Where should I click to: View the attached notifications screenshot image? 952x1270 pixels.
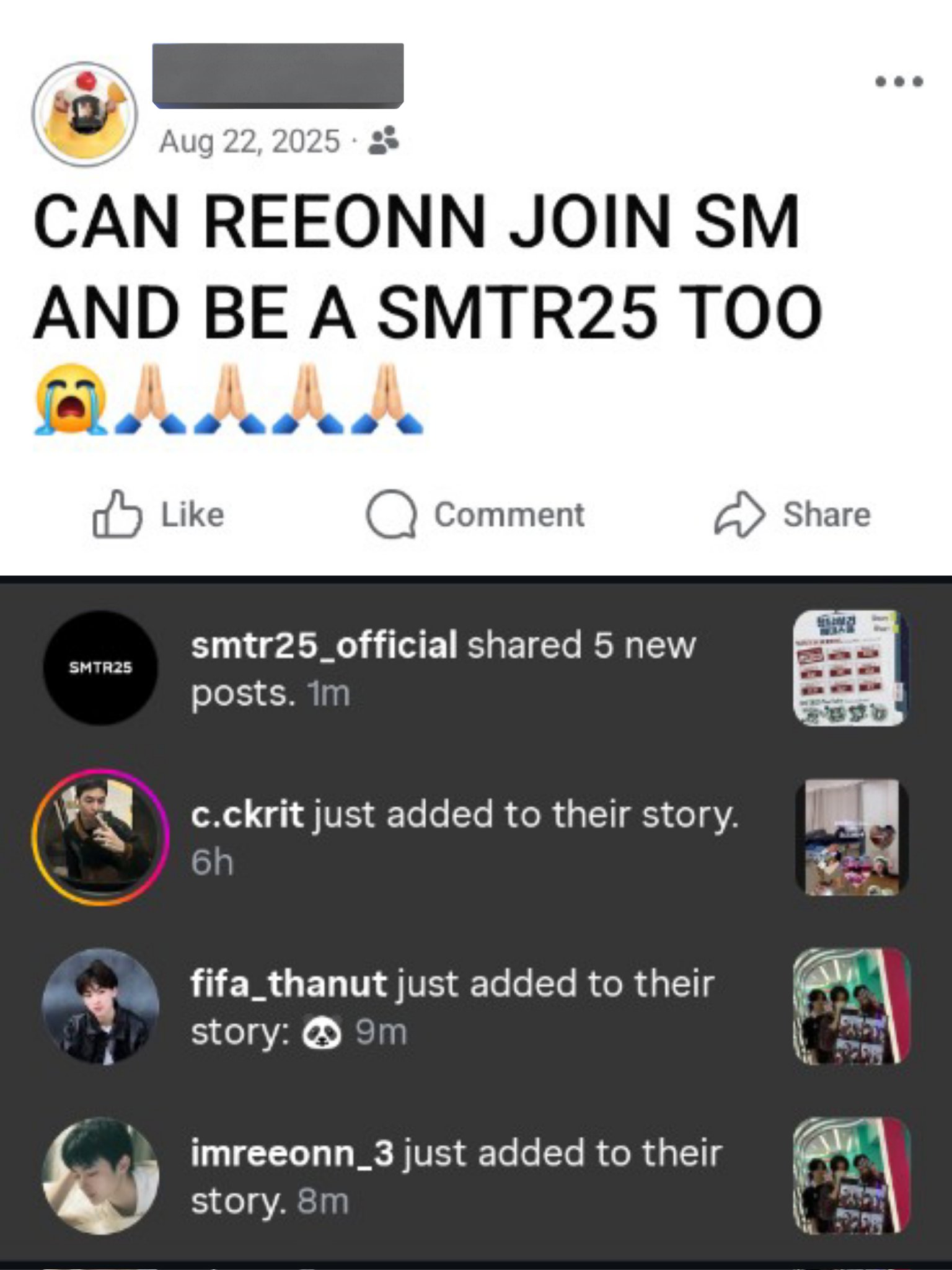pyautogui.click(x=476, y=918)
